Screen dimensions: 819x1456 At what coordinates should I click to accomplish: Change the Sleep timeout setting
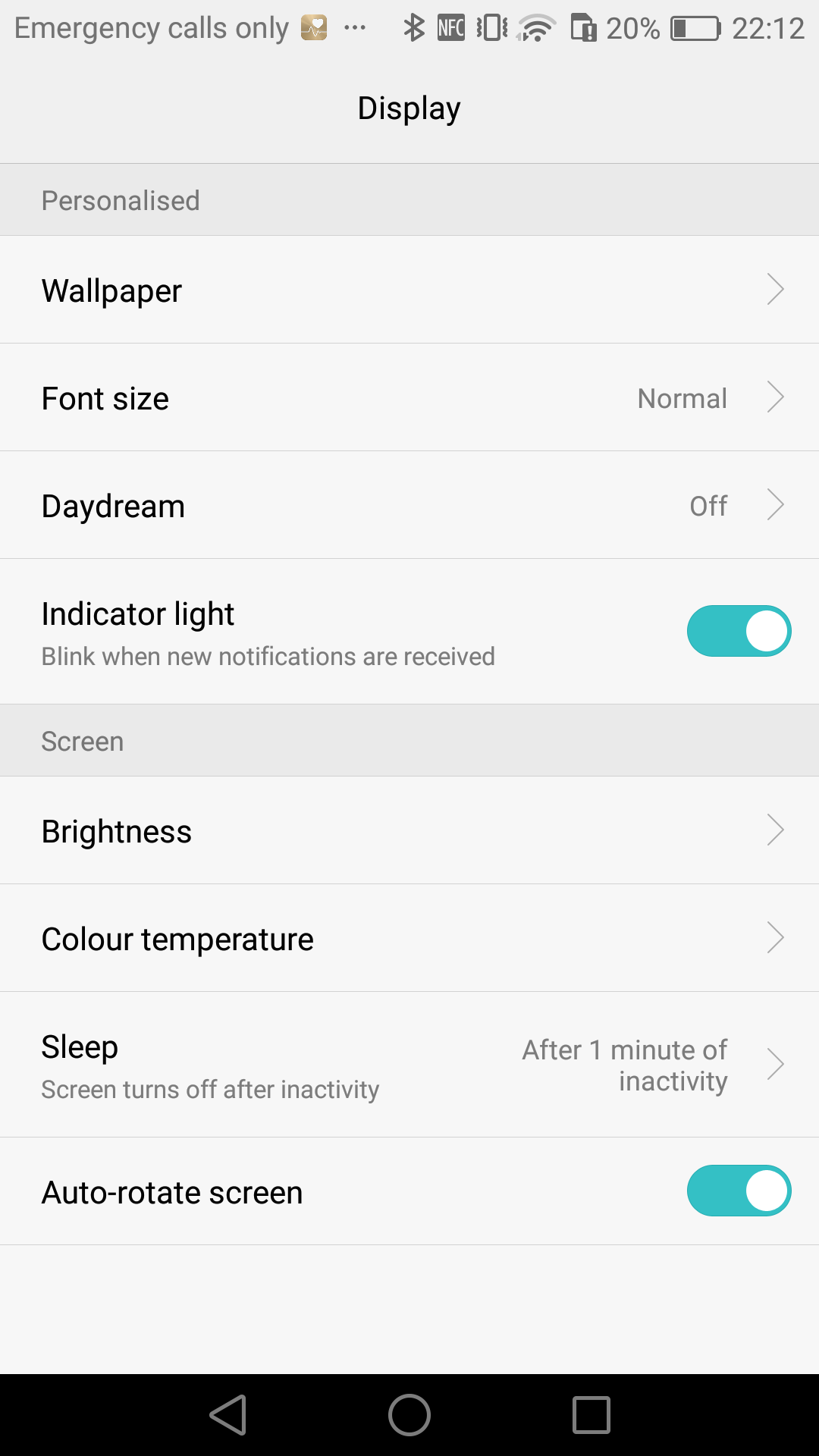tap(409, 1065)
